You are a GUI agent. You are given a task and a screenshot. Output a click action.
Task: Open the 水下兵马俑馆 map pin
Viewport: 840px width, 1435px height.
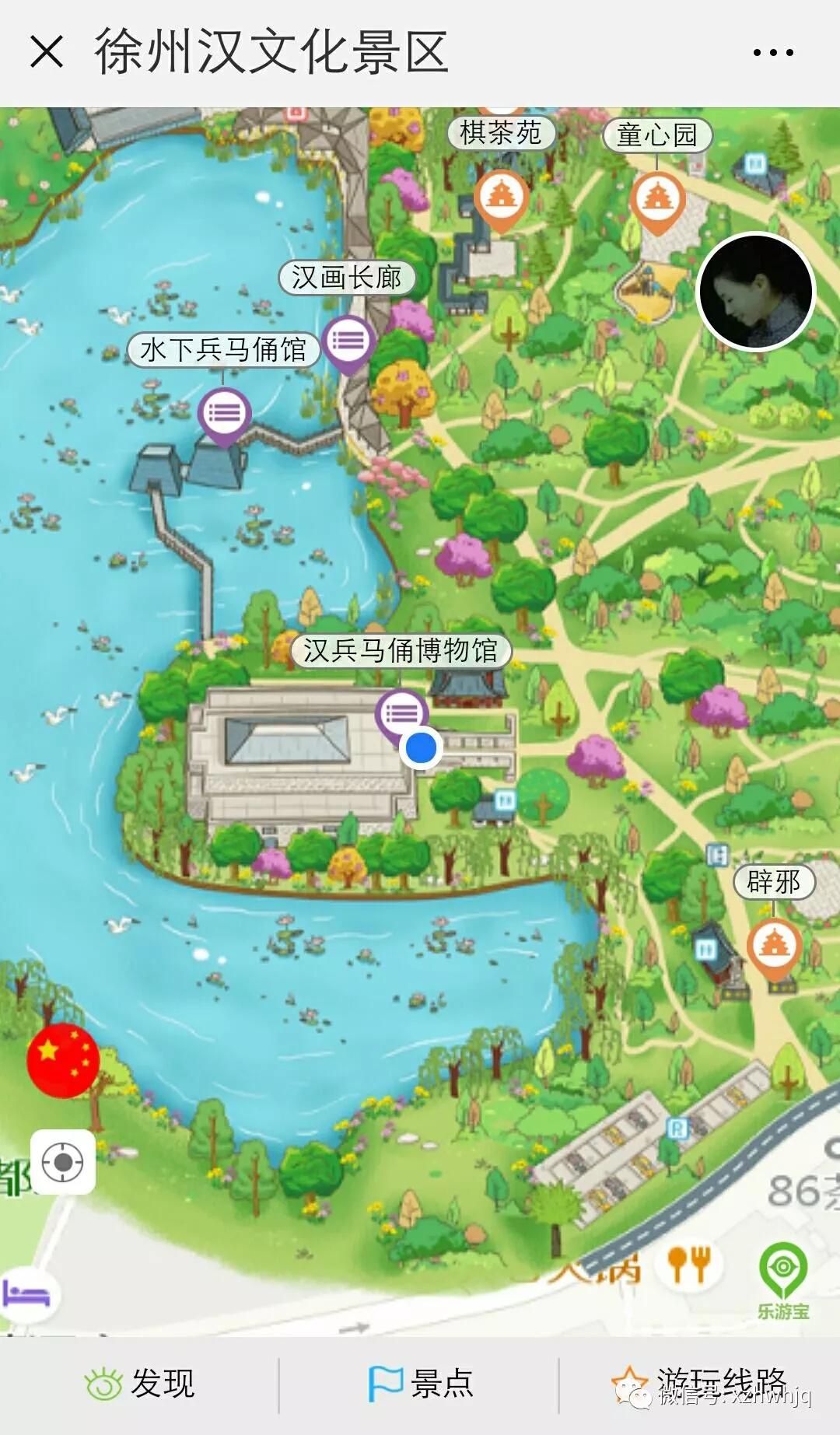pyautogui.click(x=224, y=415)
